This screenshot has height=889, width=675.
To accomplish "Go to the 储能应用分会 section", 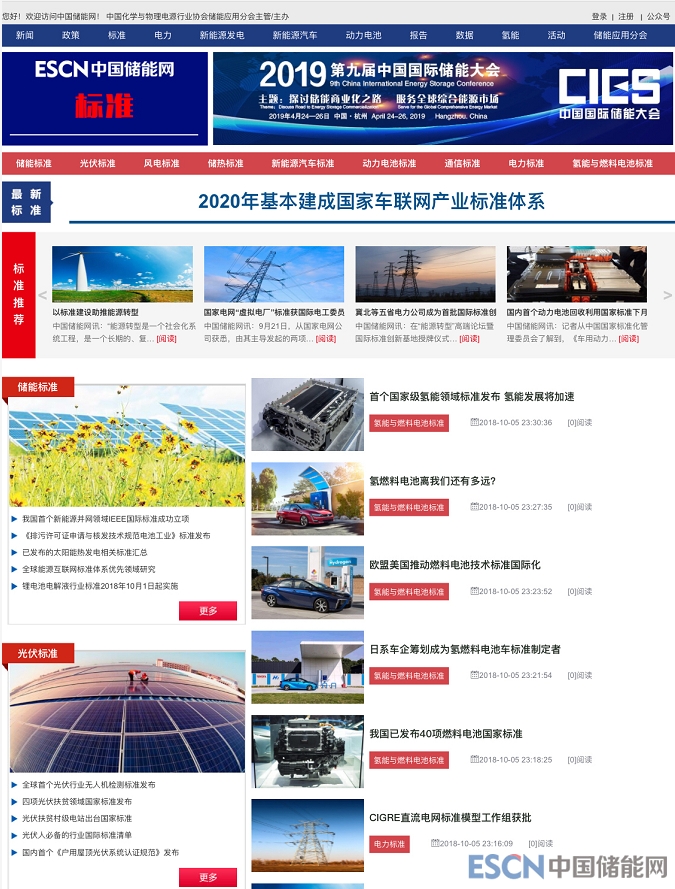I will click(x=620, y=35).
